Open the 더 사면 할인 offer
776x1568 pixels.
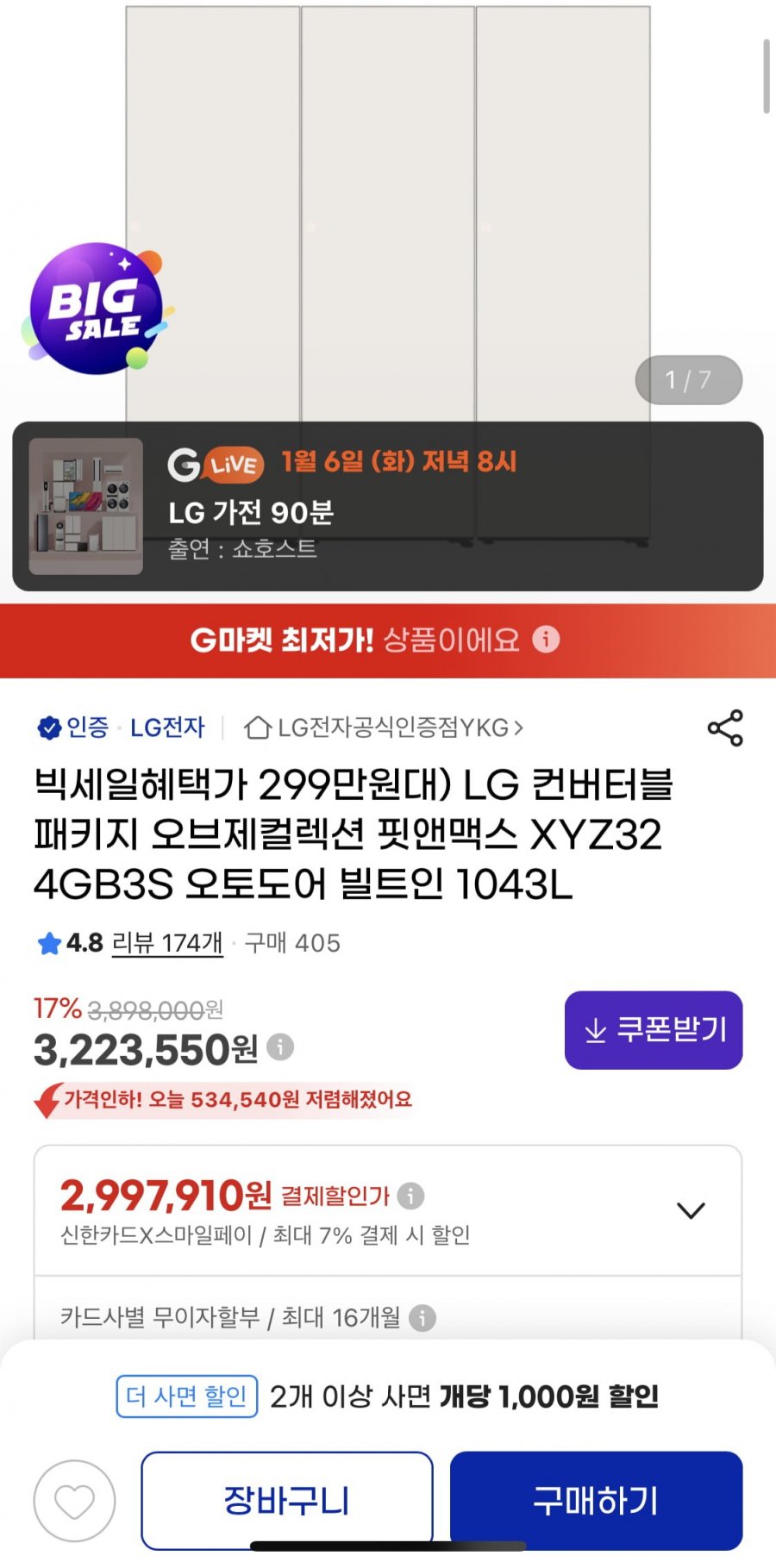click(x=187, y=1396)
